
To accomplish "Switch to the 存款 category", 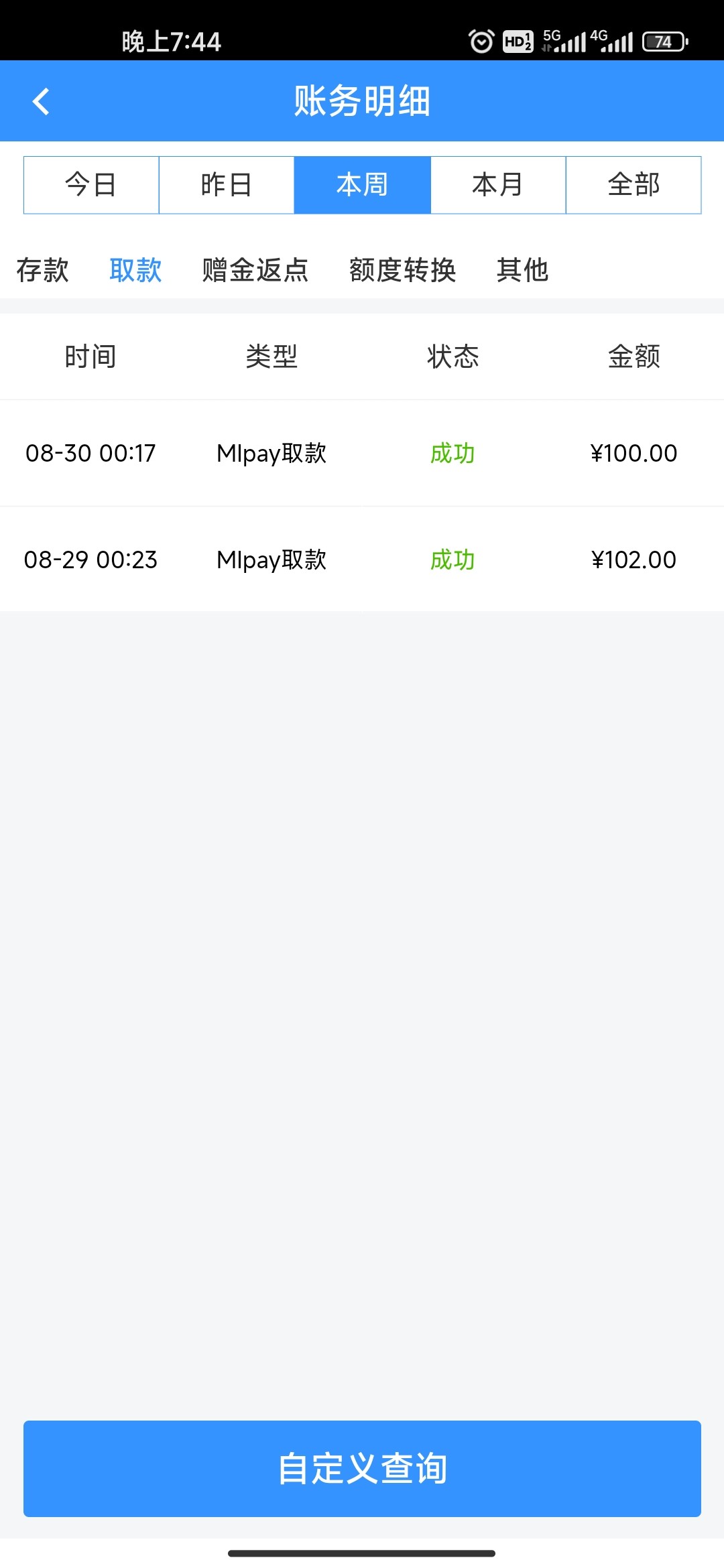I will point(43,271).
